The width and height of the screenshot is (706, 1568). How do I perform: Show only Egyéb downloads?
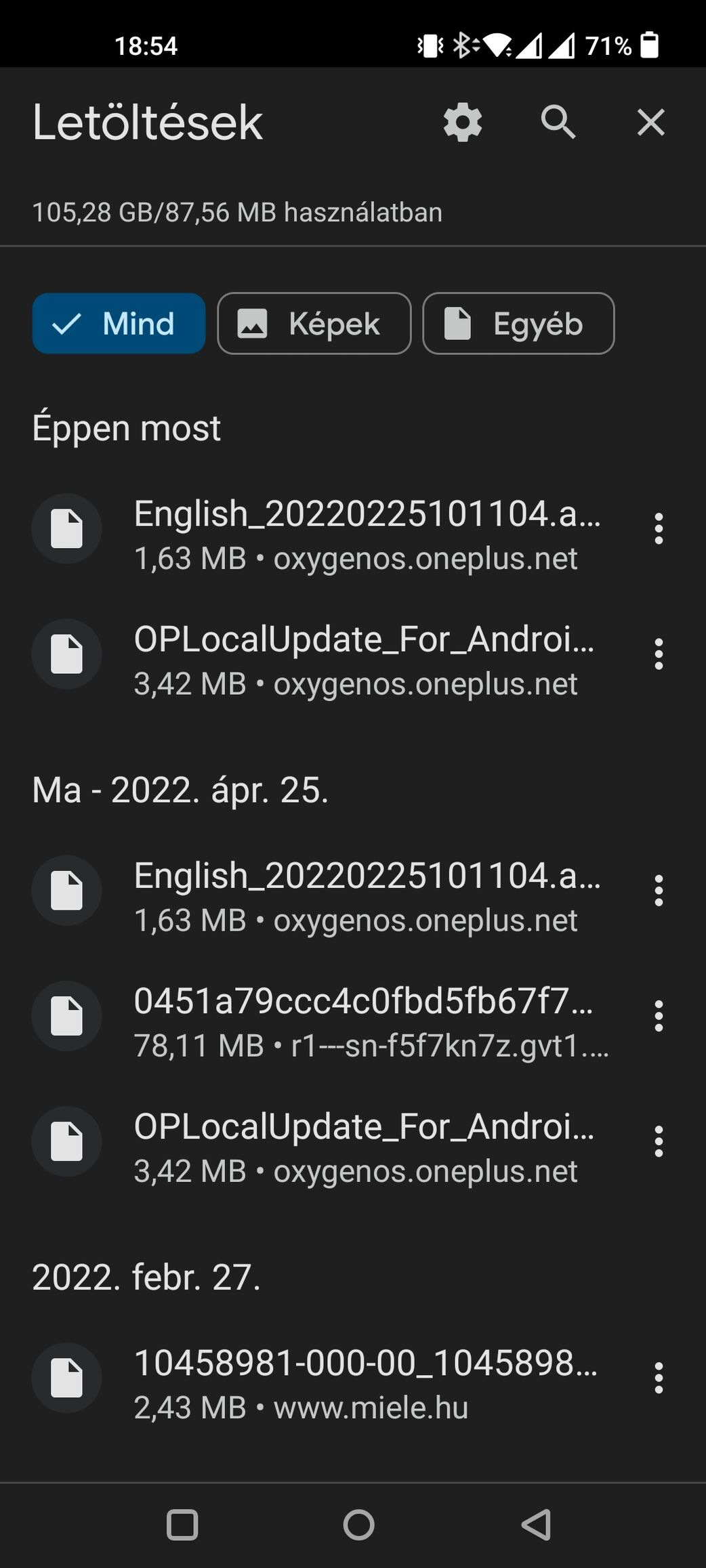[x=518, y=323]
